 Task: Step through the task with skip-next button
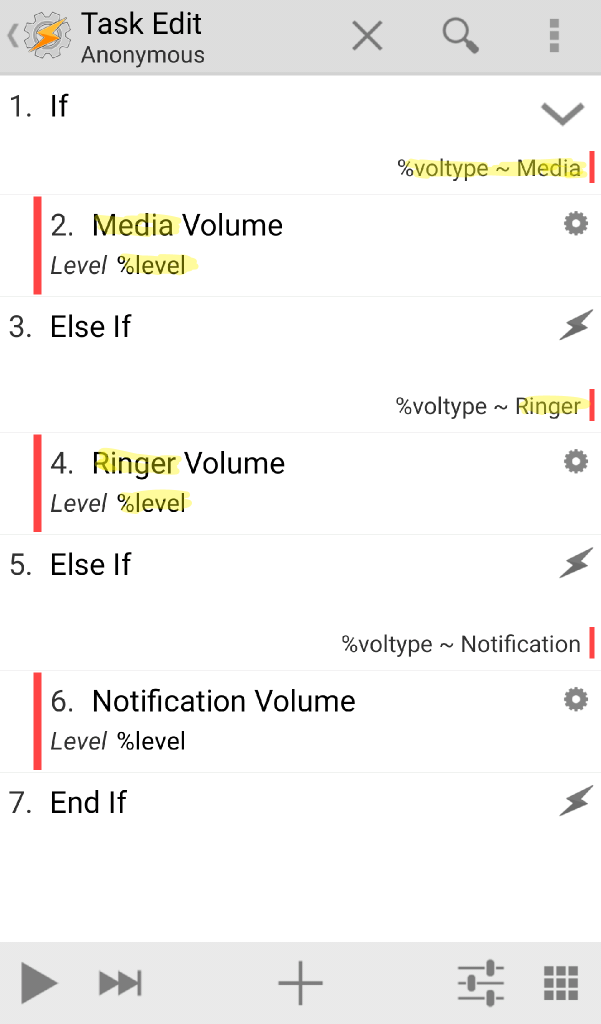coord(120,982)
